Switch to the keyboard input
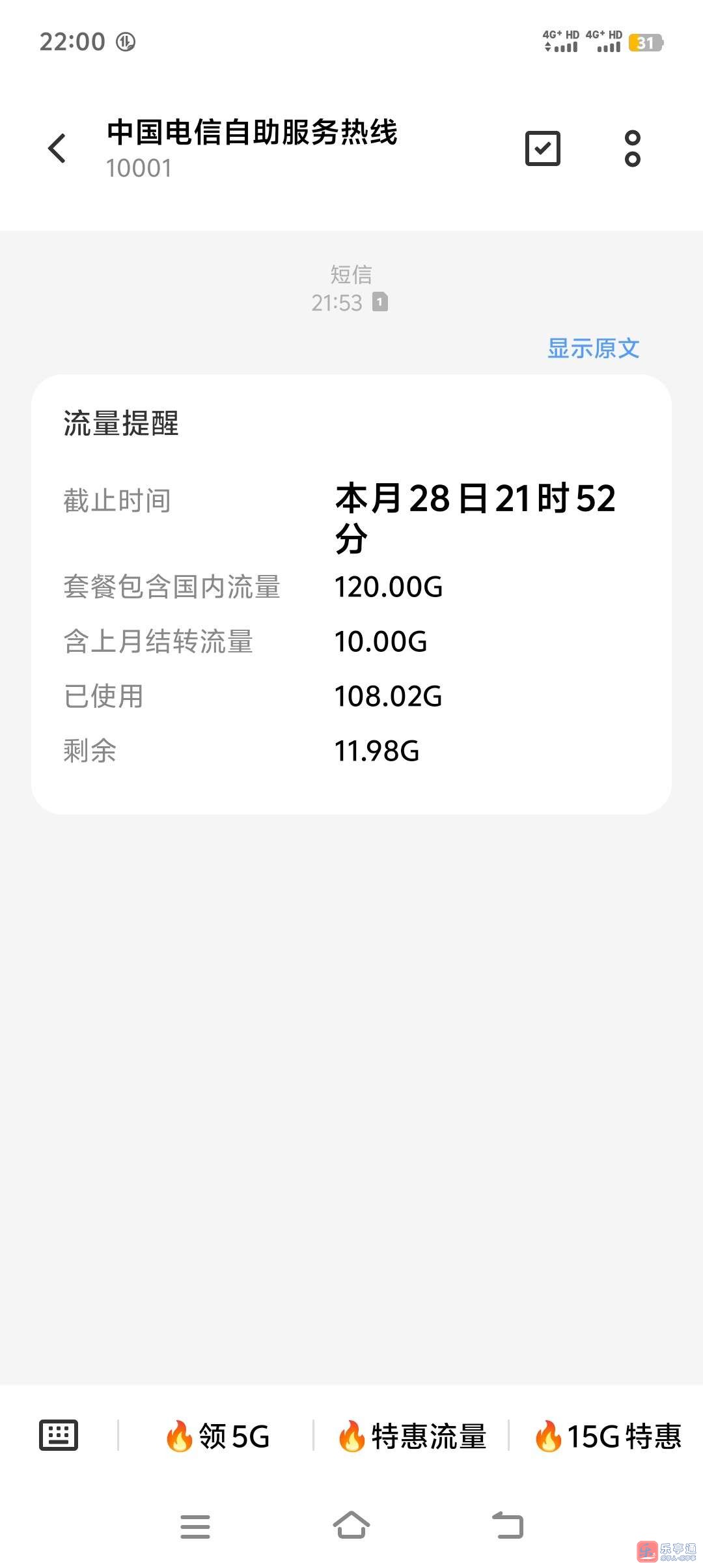This screenshot has width=703, height=1568. tap(59, 1435)
